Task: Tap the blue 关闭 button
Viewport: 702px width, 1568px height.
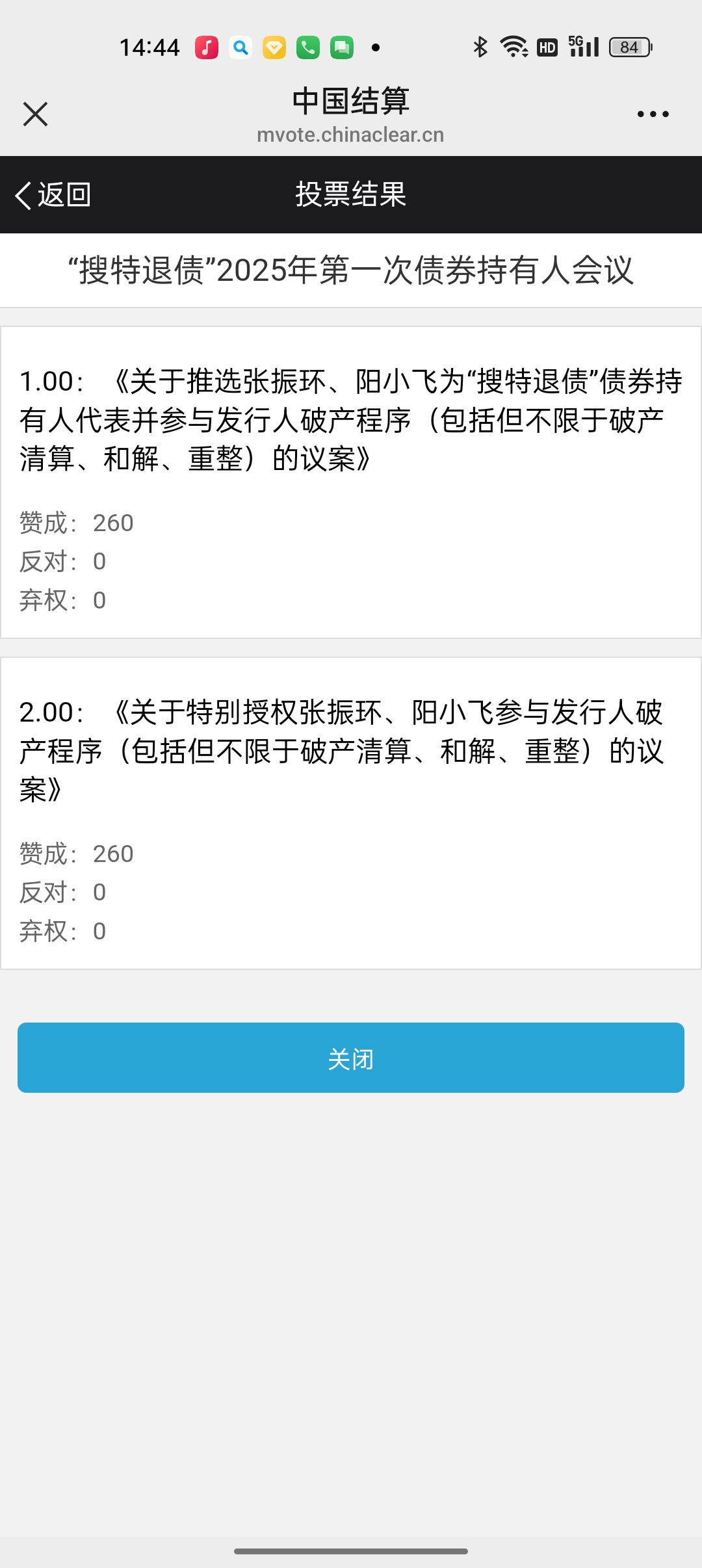Action: point(351,1058)
